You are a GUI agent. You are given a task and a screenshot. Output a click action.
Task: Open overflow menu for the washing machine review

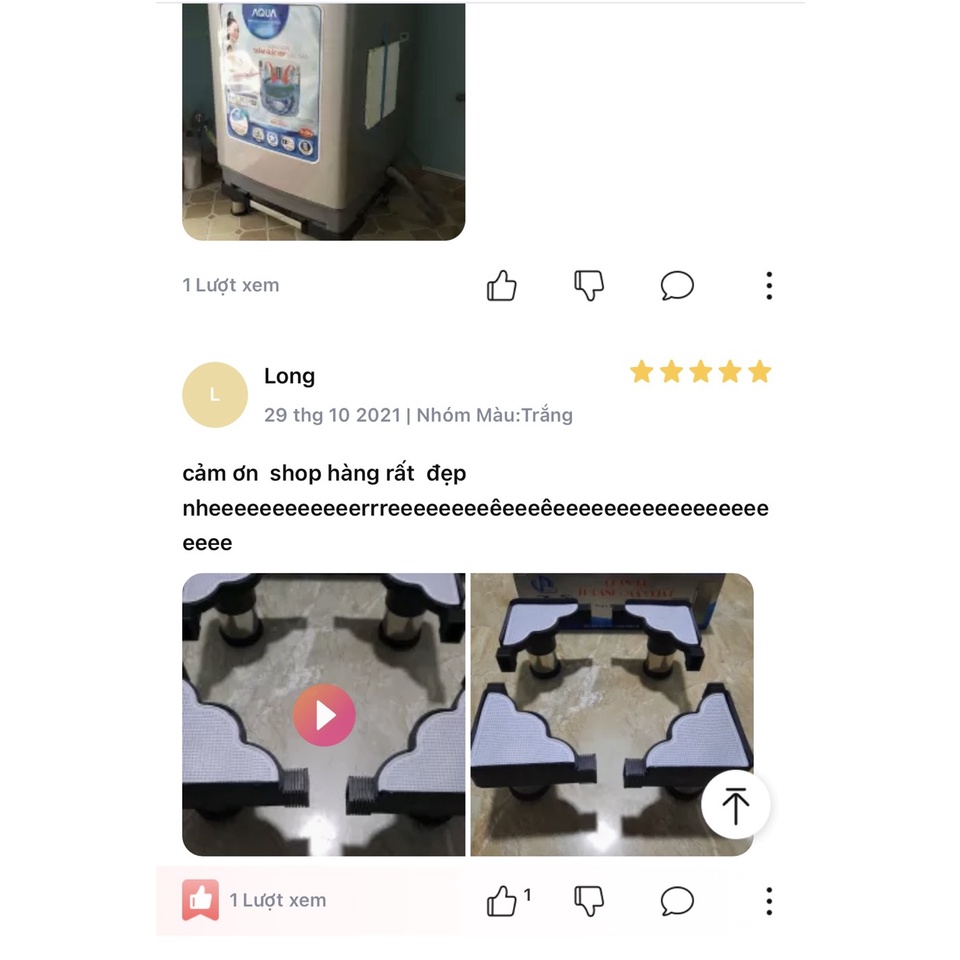click(x=768, y=286)
